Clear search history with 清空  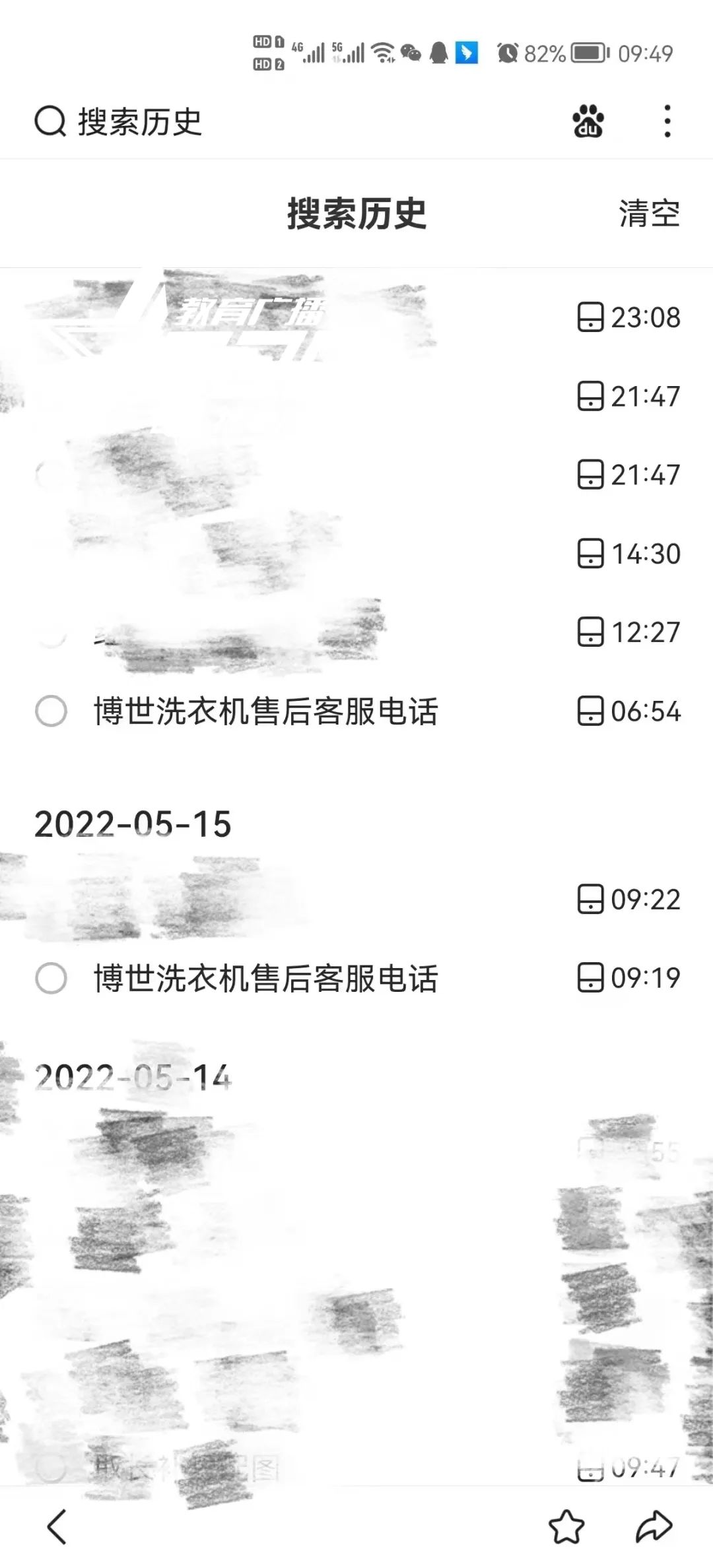pos(649,214)
